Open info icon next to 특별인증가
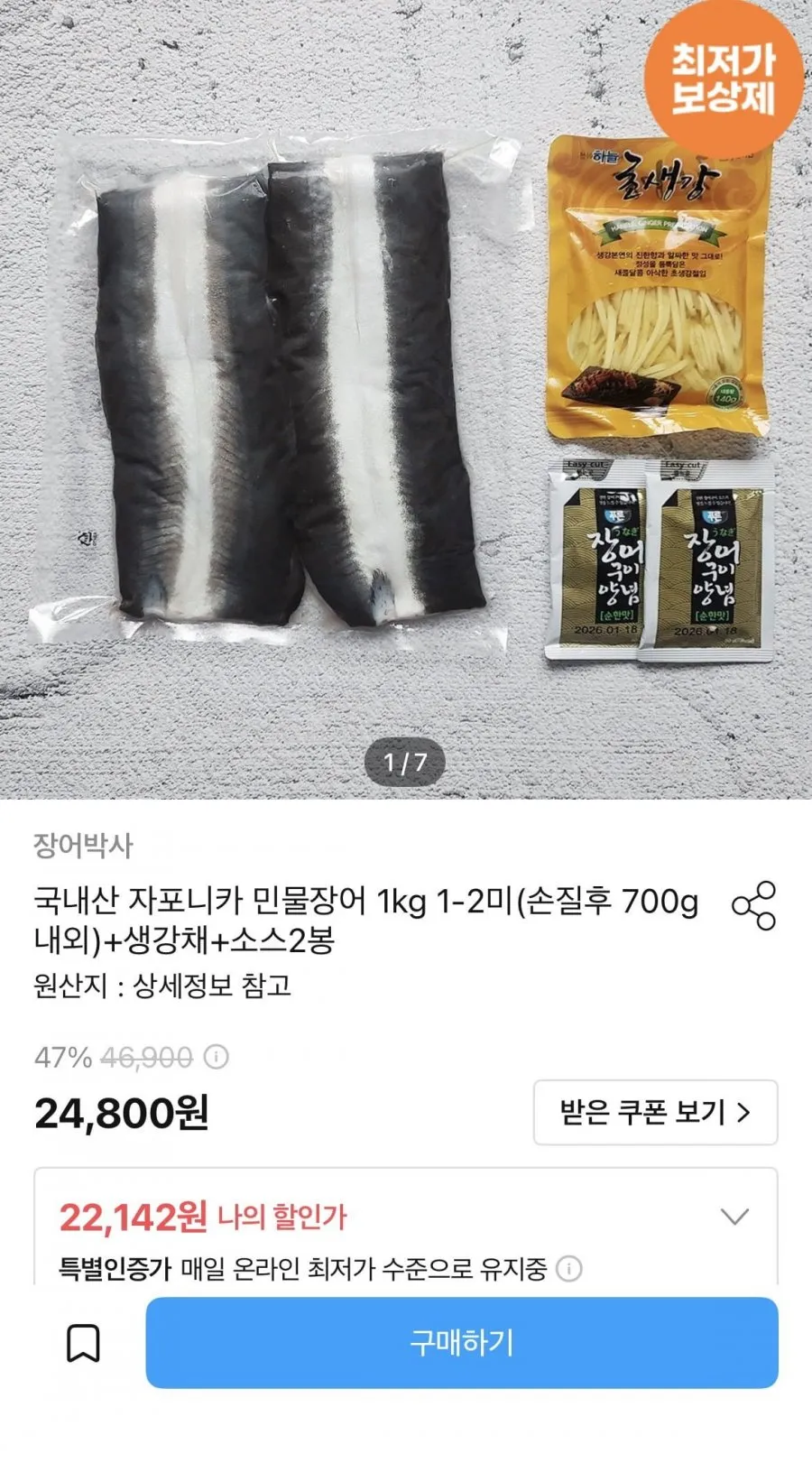The width and height of the screenshot is (812, 1472). pos(568,1268)
